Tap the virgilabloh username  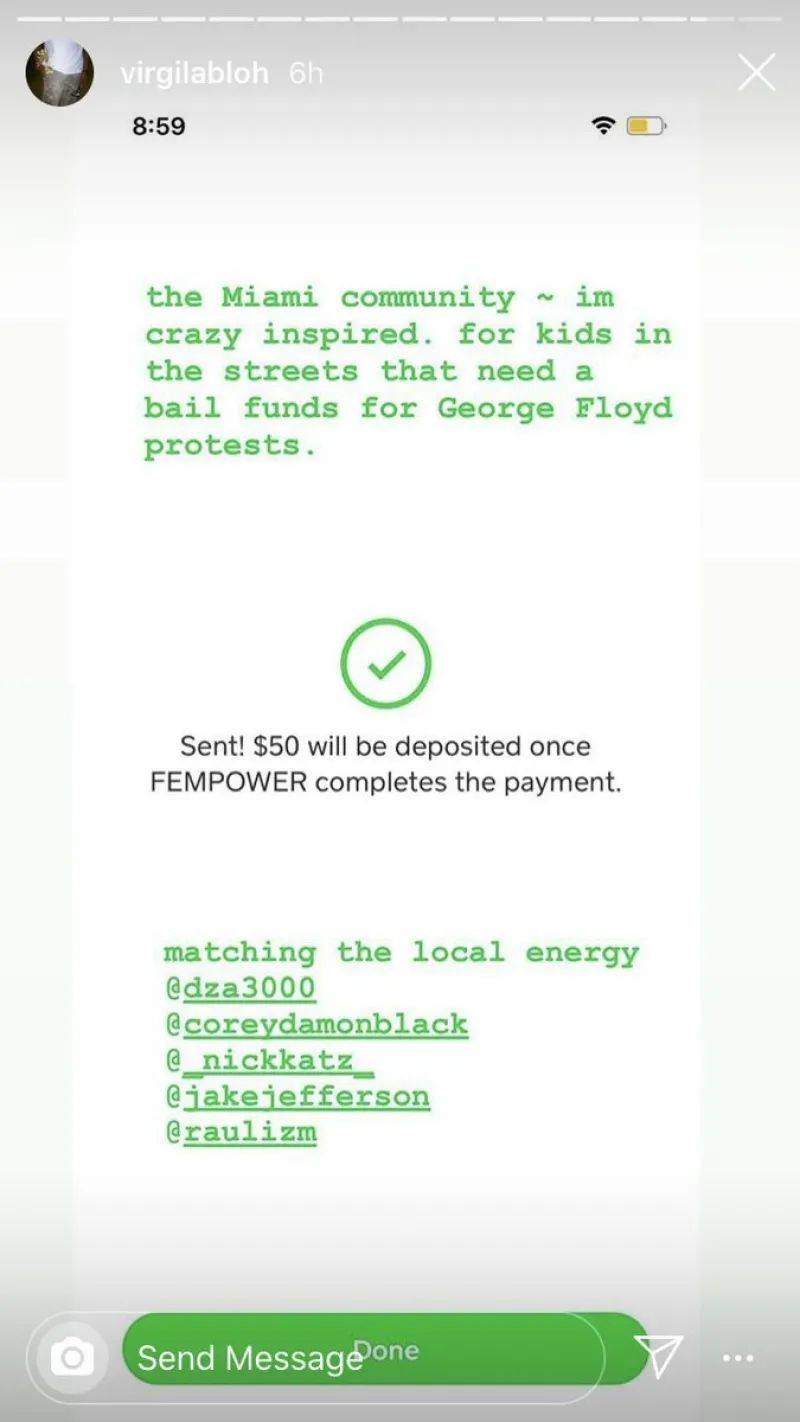click(194, 73)
